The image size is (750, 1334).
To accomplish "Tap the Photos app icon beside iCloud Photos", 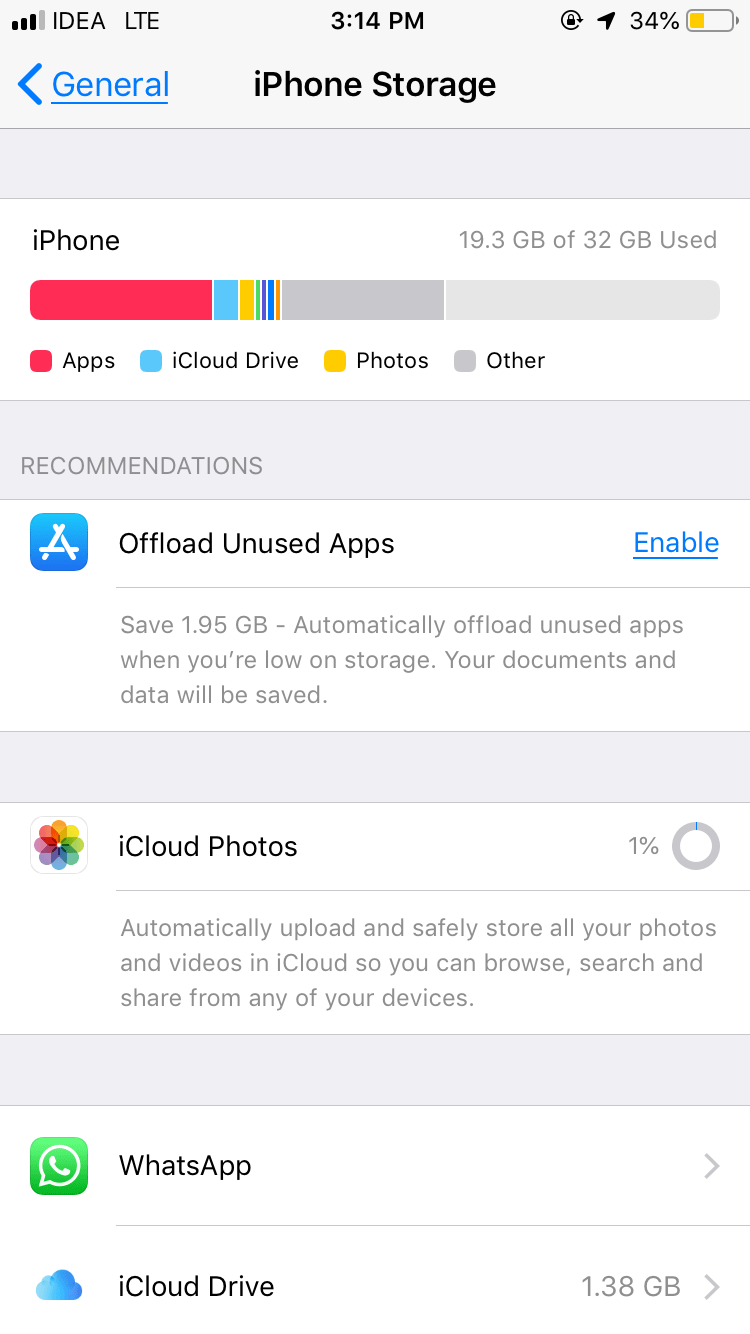I will point(58,845).
